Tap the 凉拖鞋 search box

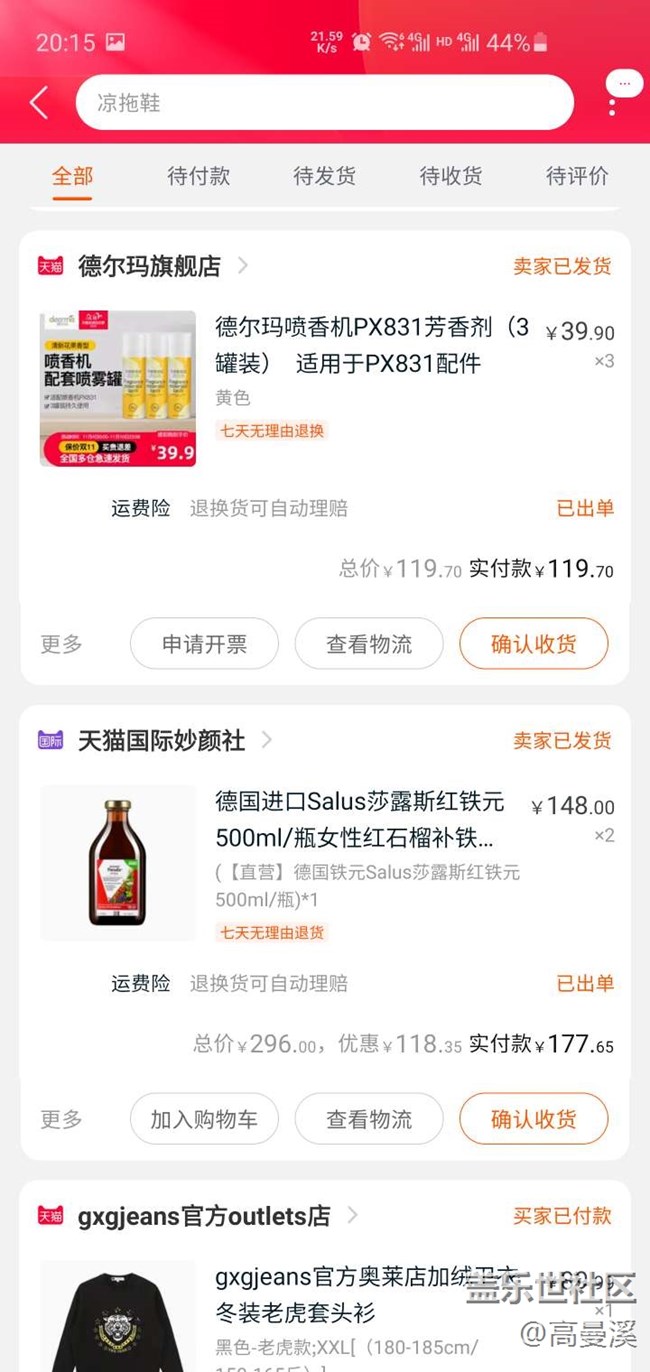point(324,102)
